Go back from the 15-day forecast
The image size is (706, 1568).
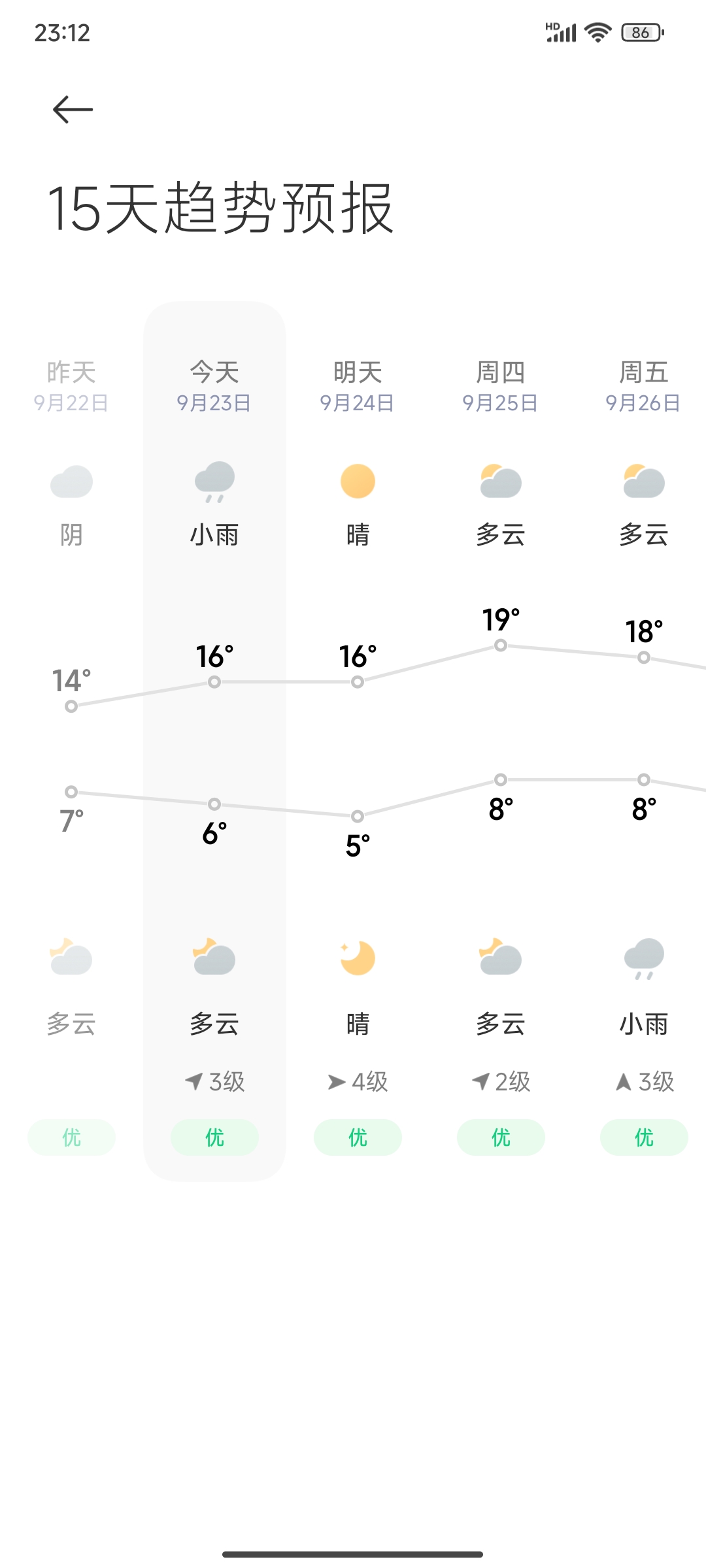point(73,109)
